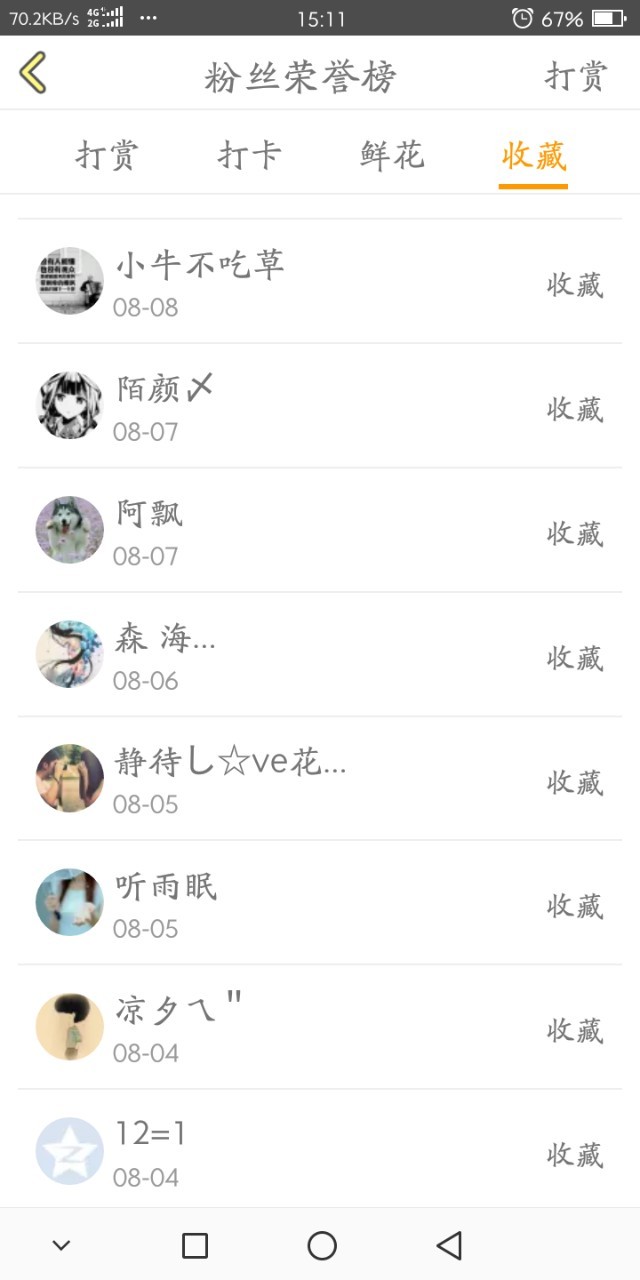This screenshot has height=1280, width=640.
Task: Select the 收藏 tab
Action: click(534, 156)
